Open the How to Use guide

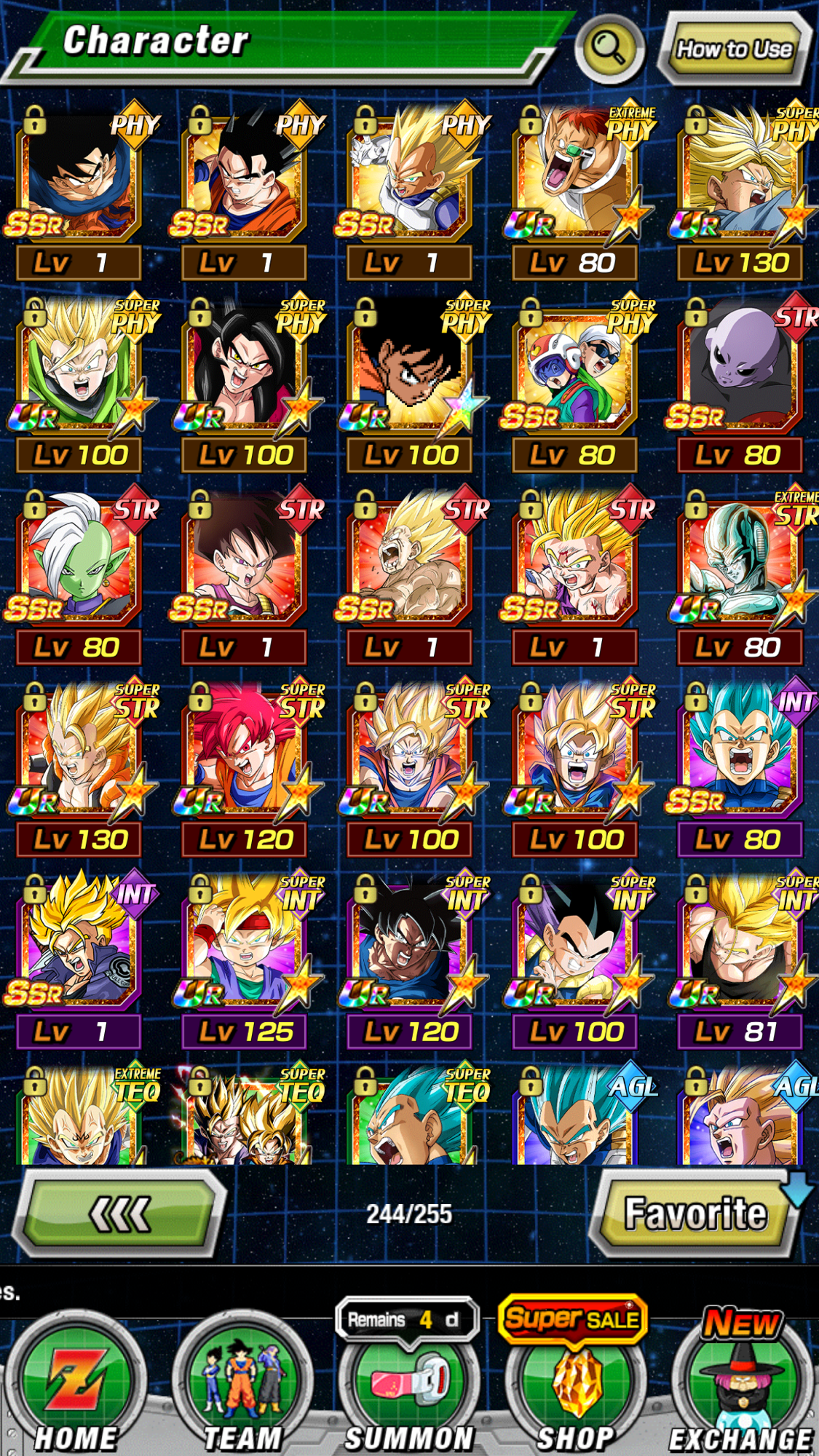click(x=734, y=49)
